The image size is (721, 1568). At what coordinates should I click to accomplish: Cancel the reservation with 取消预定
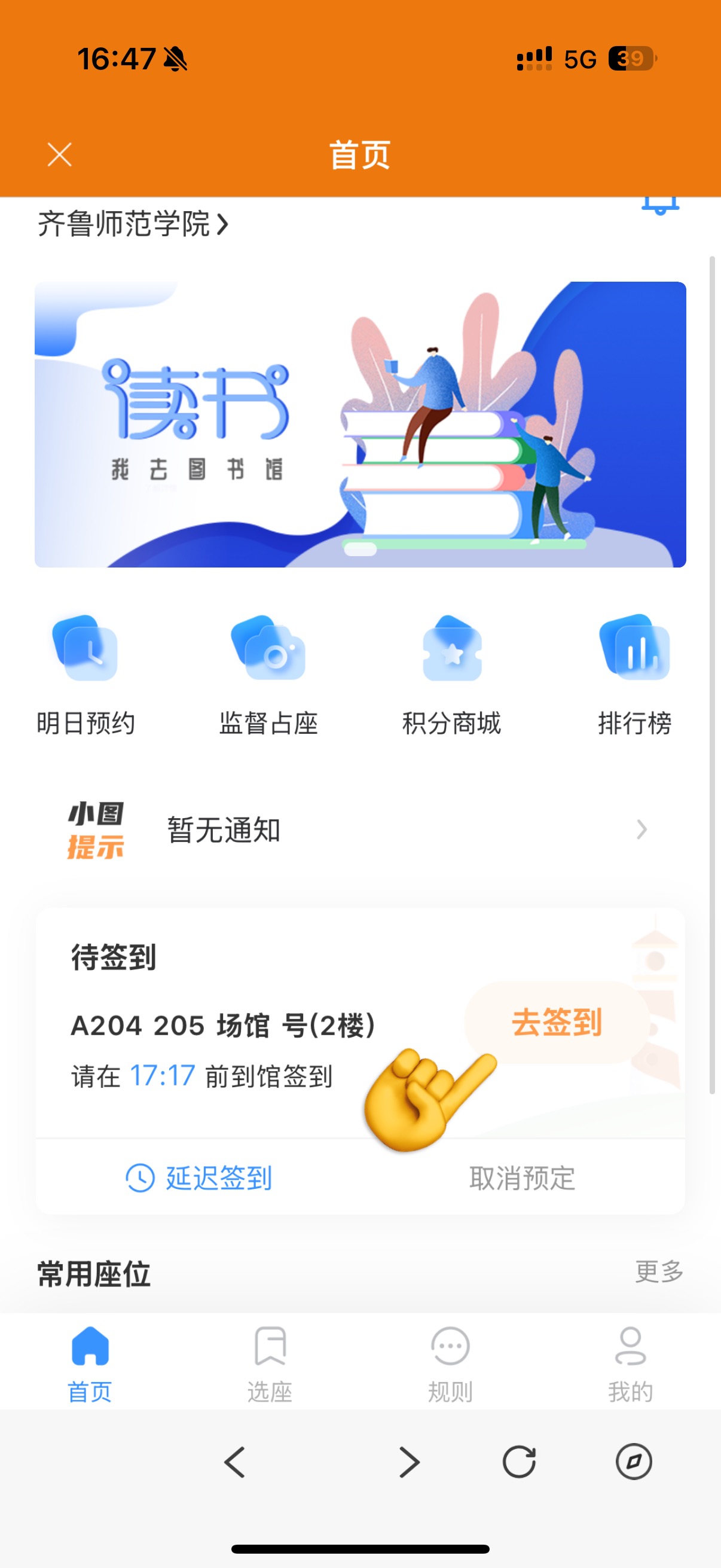tap(522, 1178)
